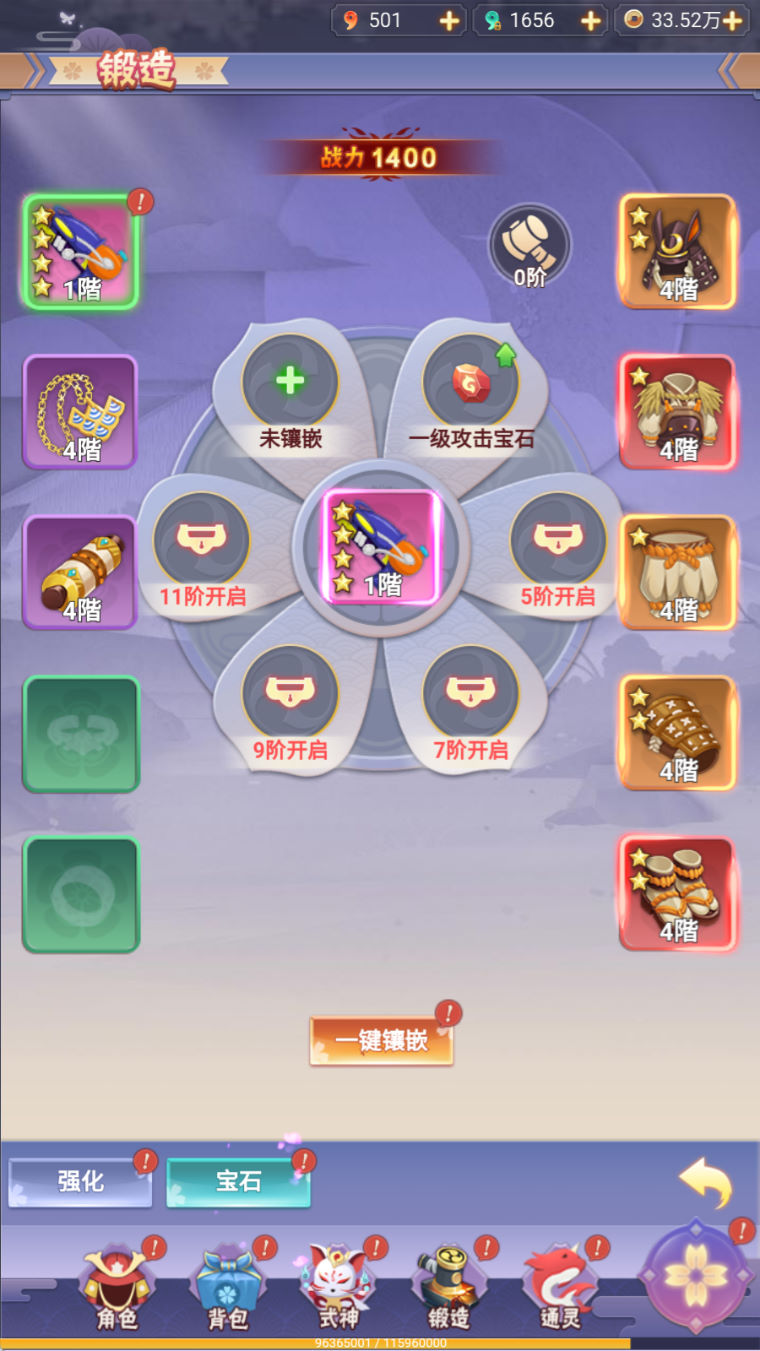The width and height of the screenshot is (760, 1351).
Task: Add more of the 1656 currency
Action: click(x=590, y=20)
